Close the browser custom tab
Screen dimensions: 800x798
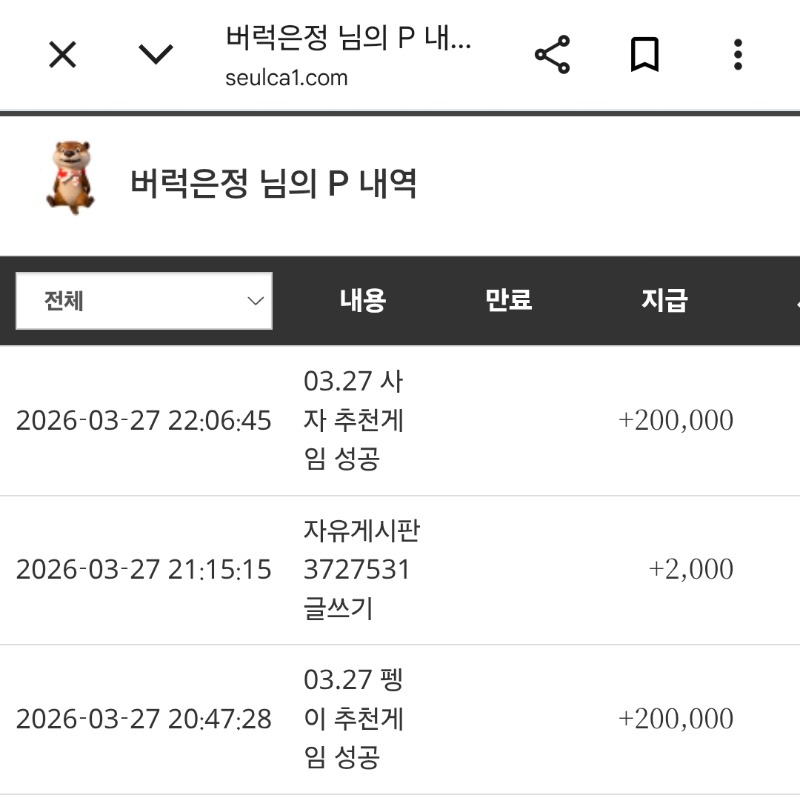coord(62,55)
